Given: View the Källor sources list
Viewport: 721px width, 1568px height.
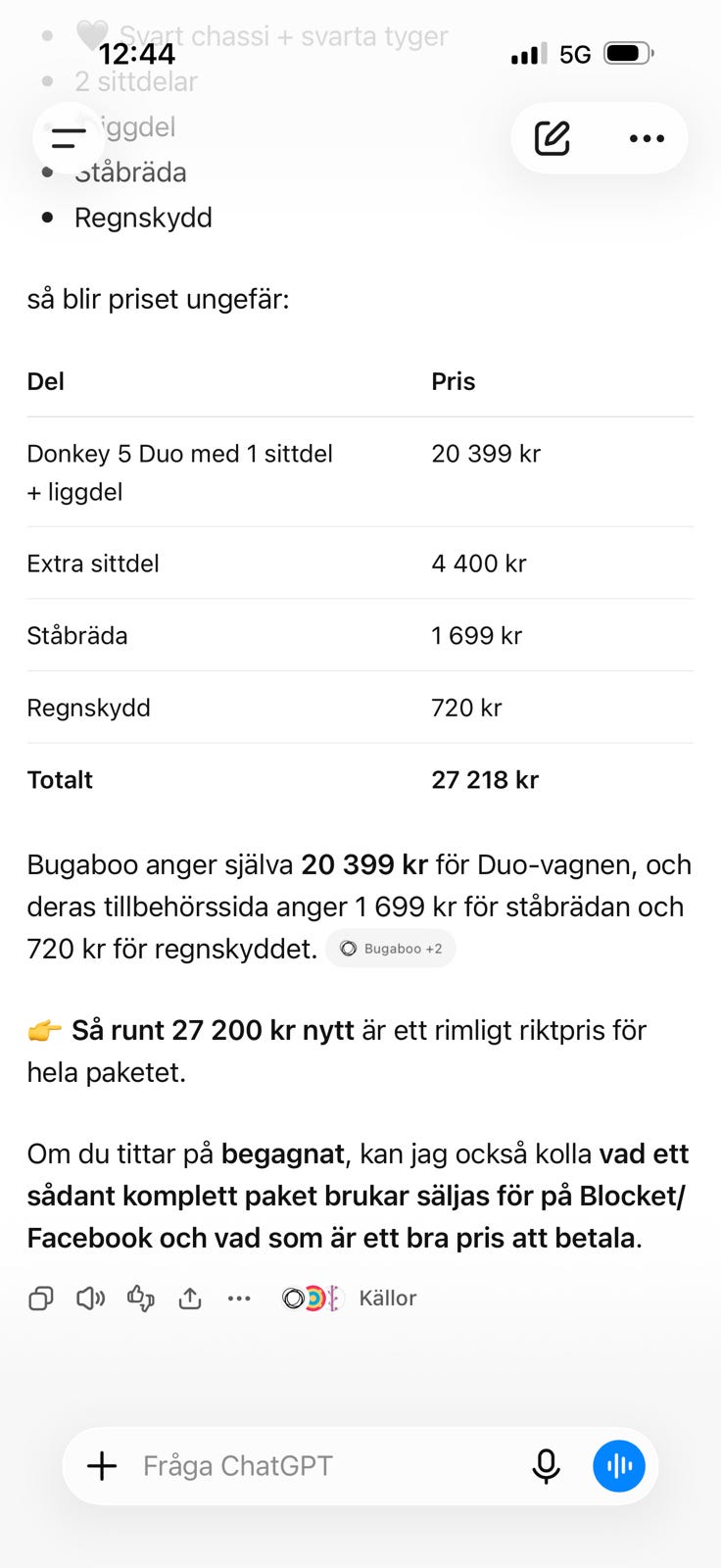Looking at the screenshot, I should click(350, 1298).
